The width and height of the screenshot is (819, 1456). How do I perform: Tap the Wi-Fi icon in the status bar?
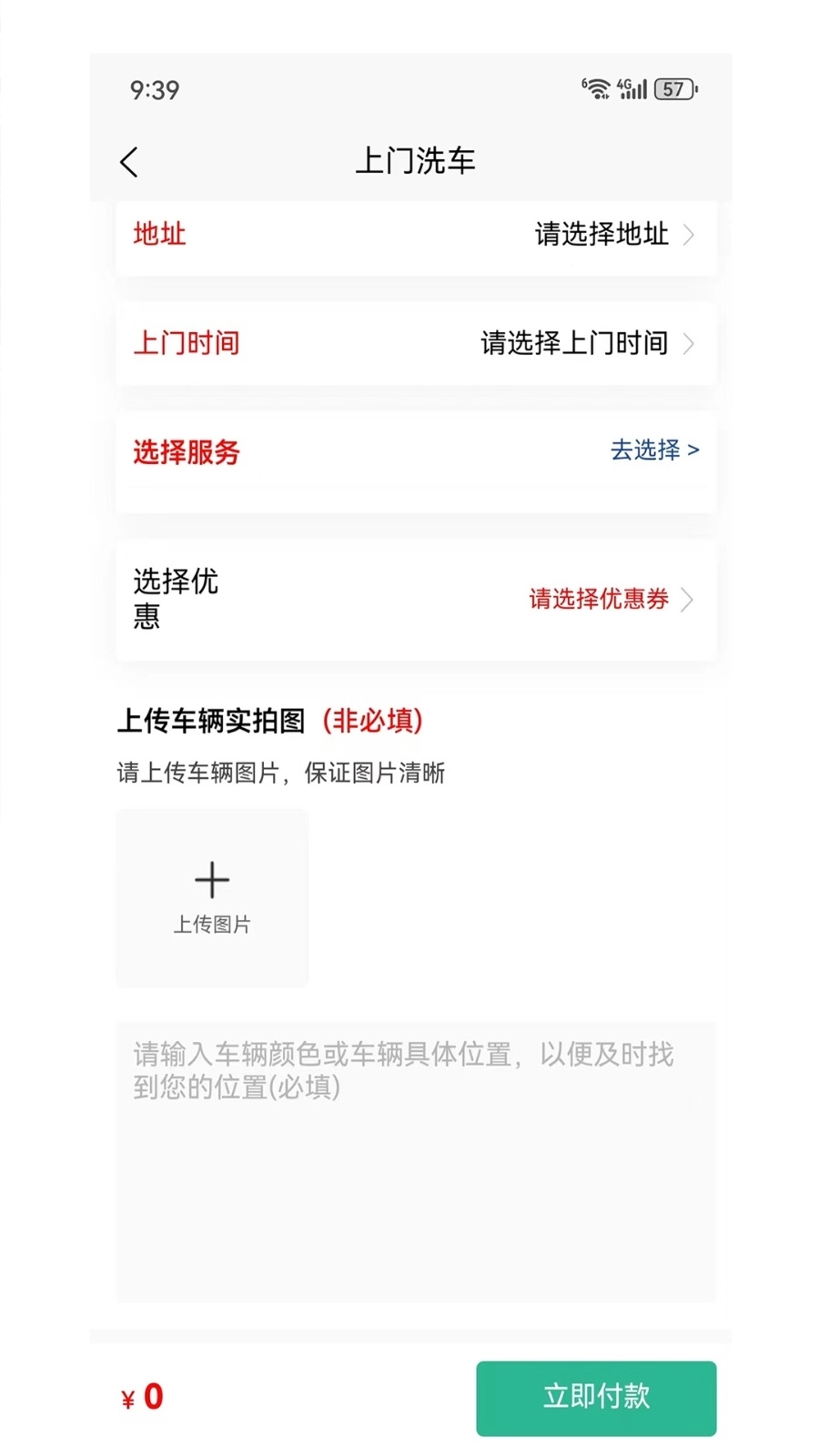(596, 88)
